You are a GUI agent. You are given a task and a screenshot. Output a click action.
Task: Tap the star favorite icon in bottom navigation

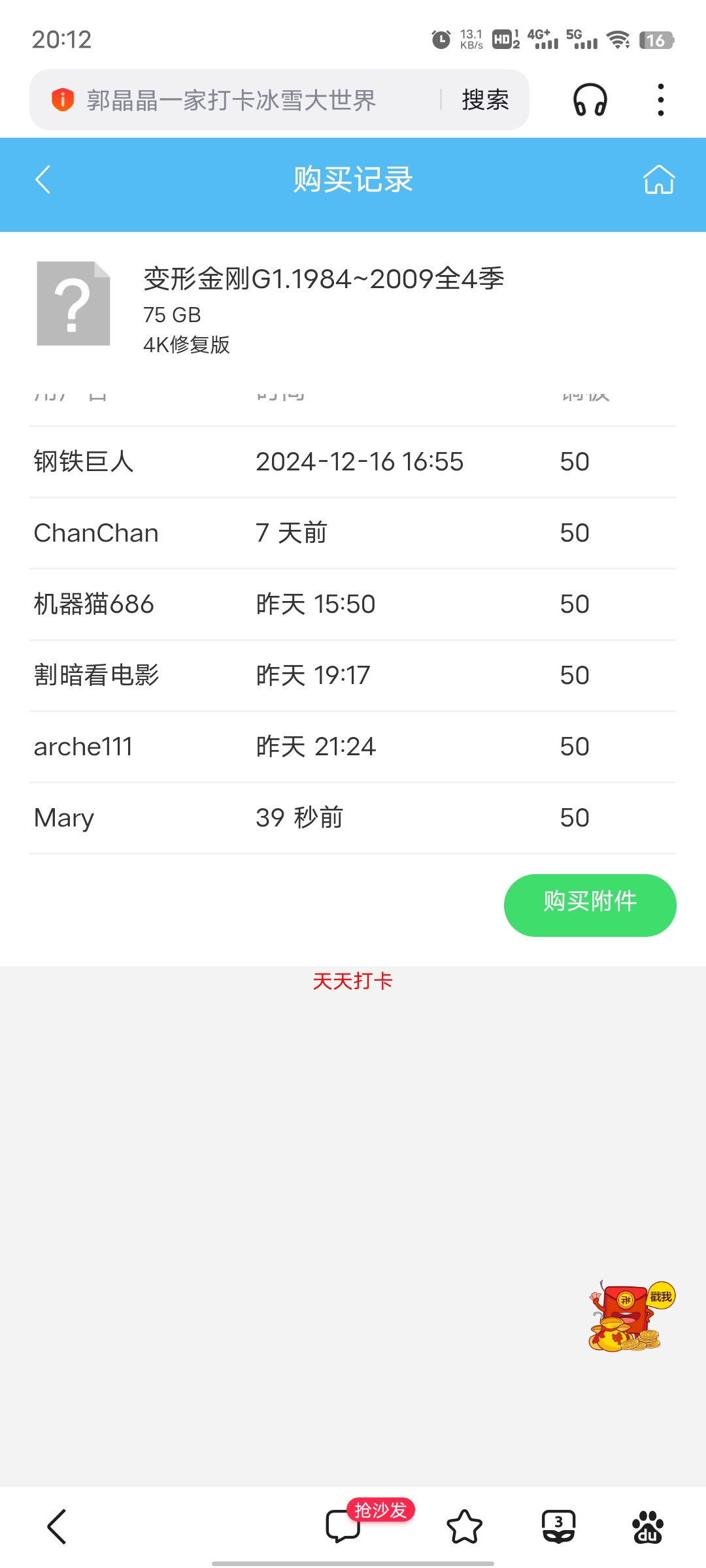point(465,1525)
